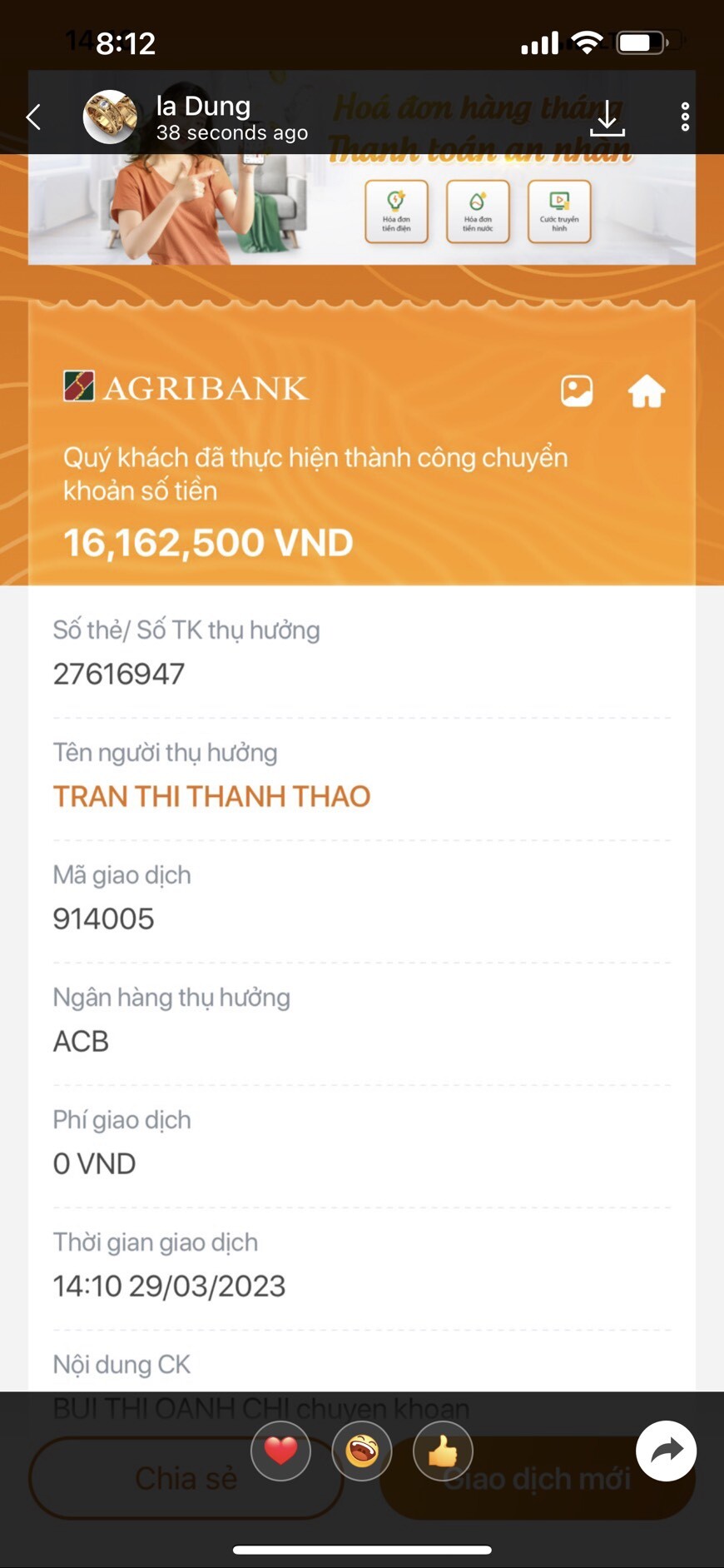This screenshot has width=724, height=1568.
Task: React with the laughing emoji
Action: pos(362,1451)
